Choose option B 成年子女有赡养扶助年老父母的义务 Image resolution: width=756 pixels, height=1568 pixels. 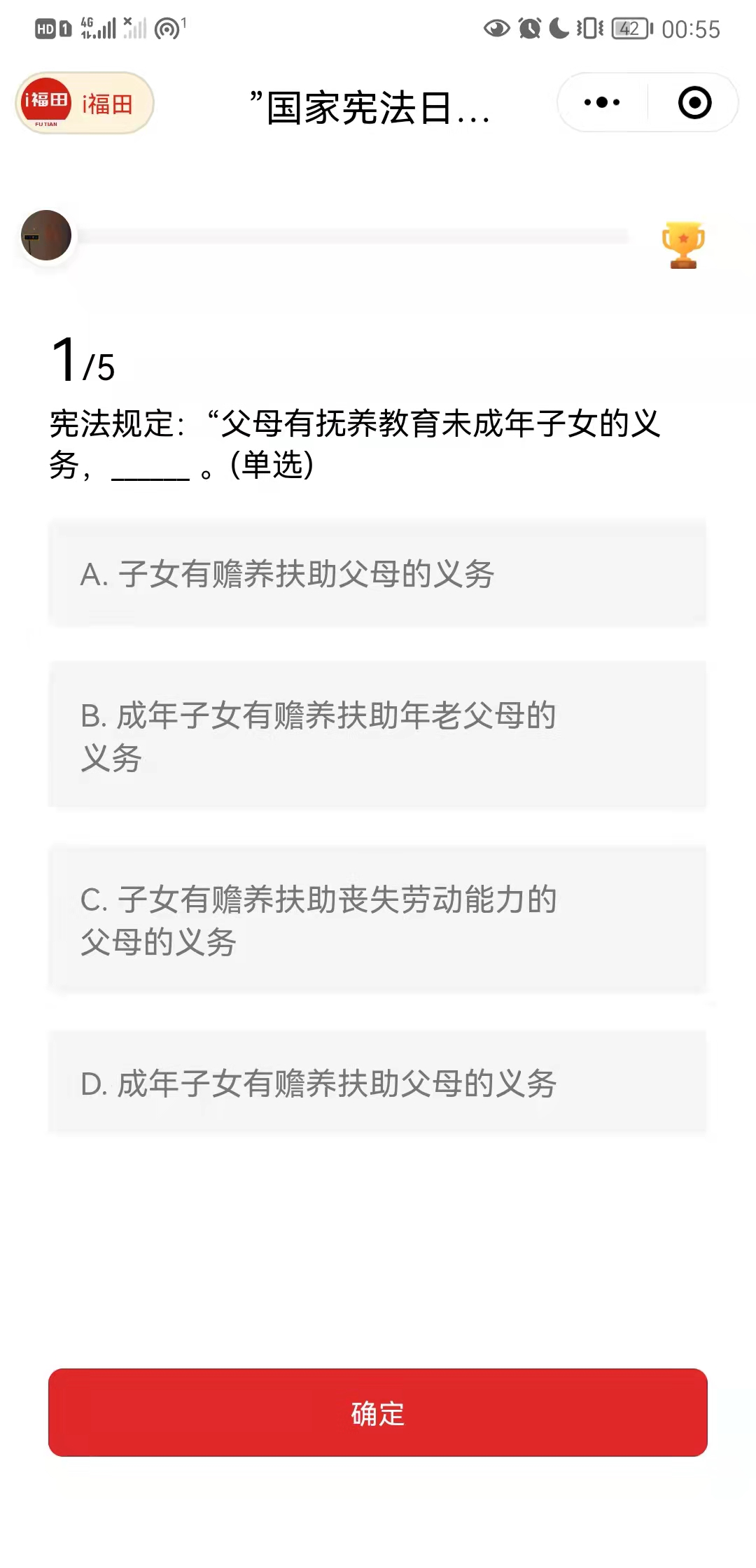pyautogui.click(x=378, y=736)
